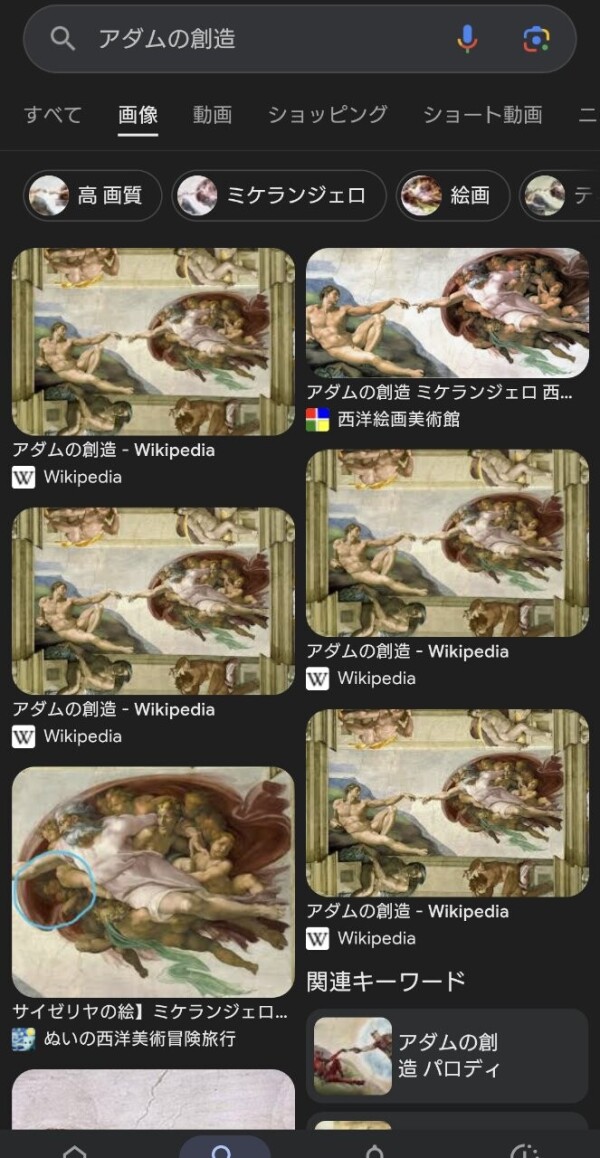Open Google Lens camera search

pos(536,39)
